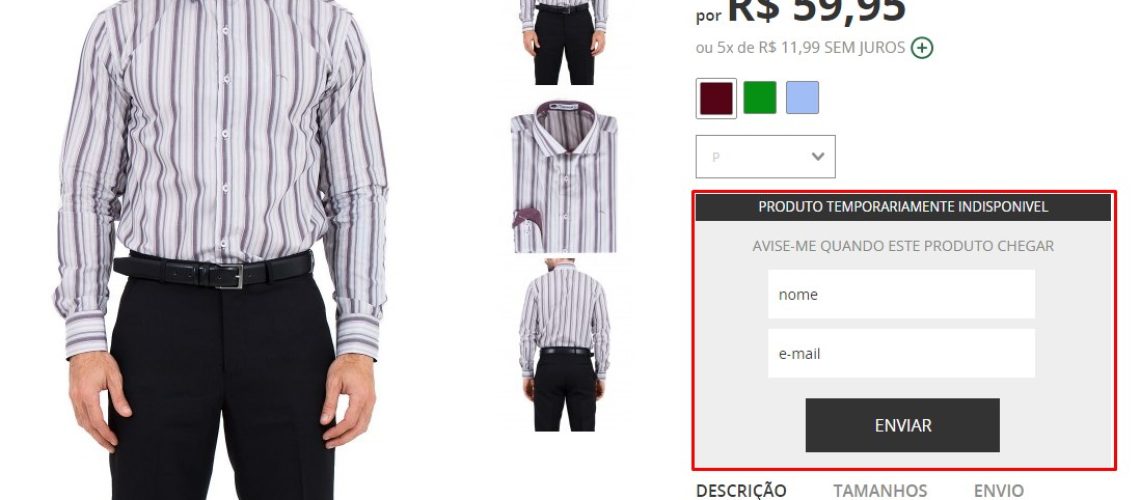Viewport: 1140px width, 500px height.
Task: Submit the notify form with ENVIAR
Action: (902, 425)
